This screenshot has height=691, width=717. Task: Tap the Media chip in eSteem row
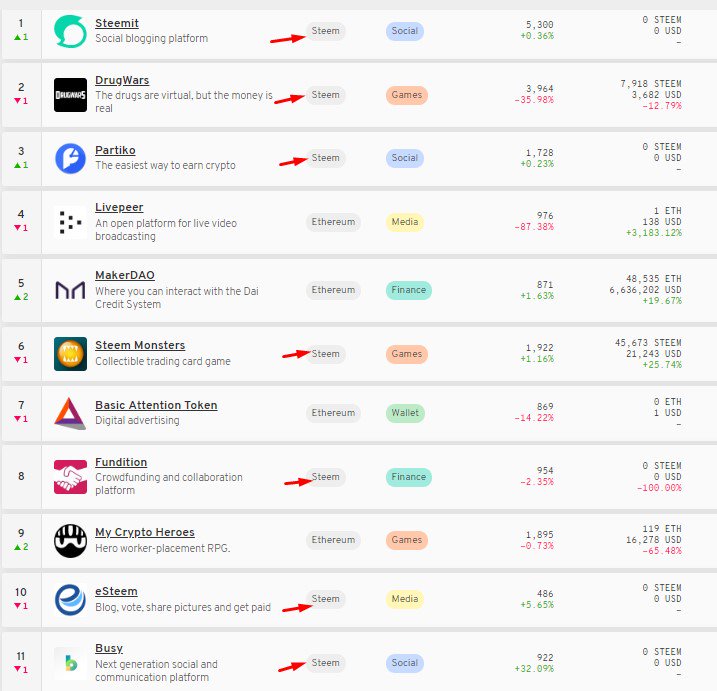(405, 599)
